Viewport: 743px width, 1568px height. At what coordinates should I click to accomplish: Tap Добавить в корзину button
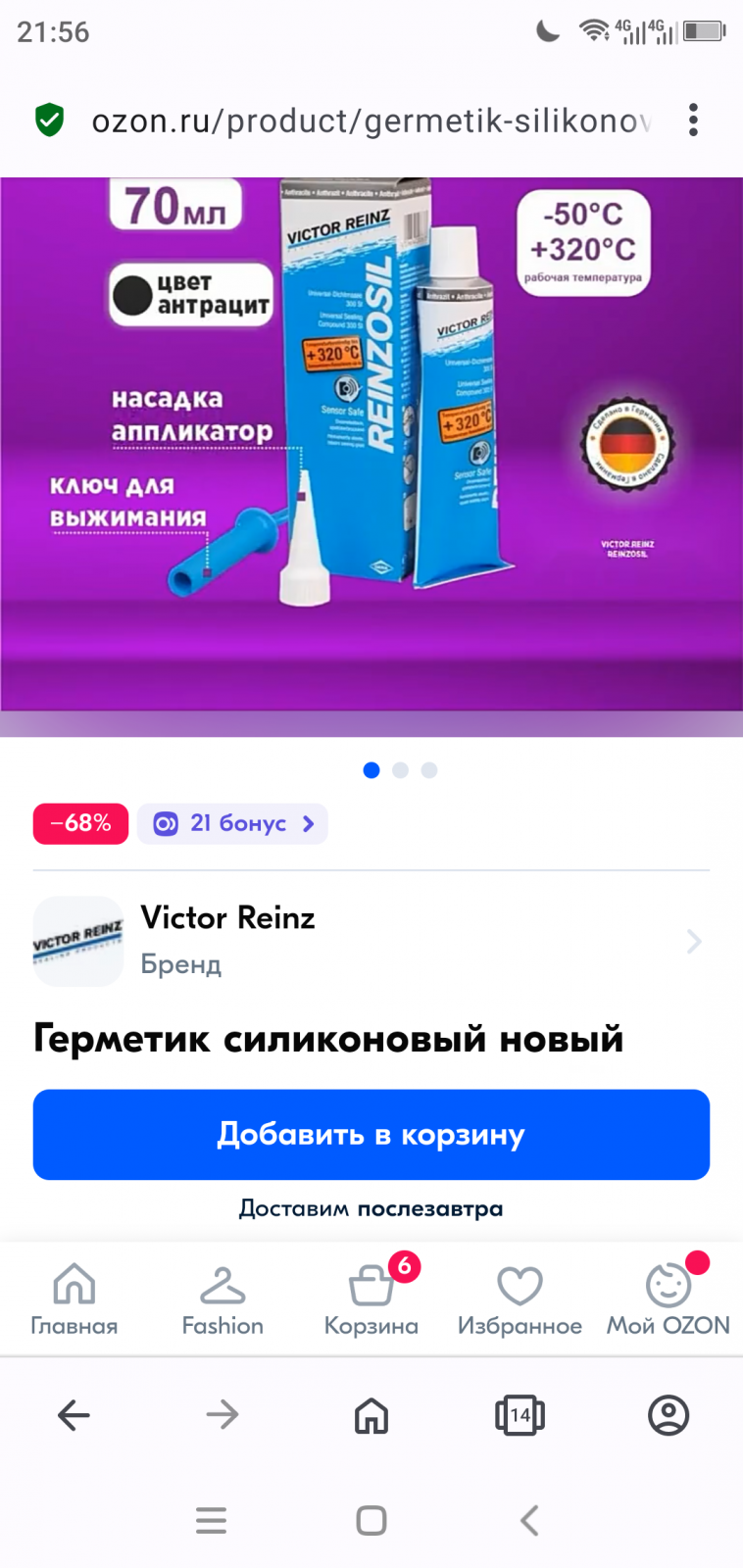[x=371, y=1134]
